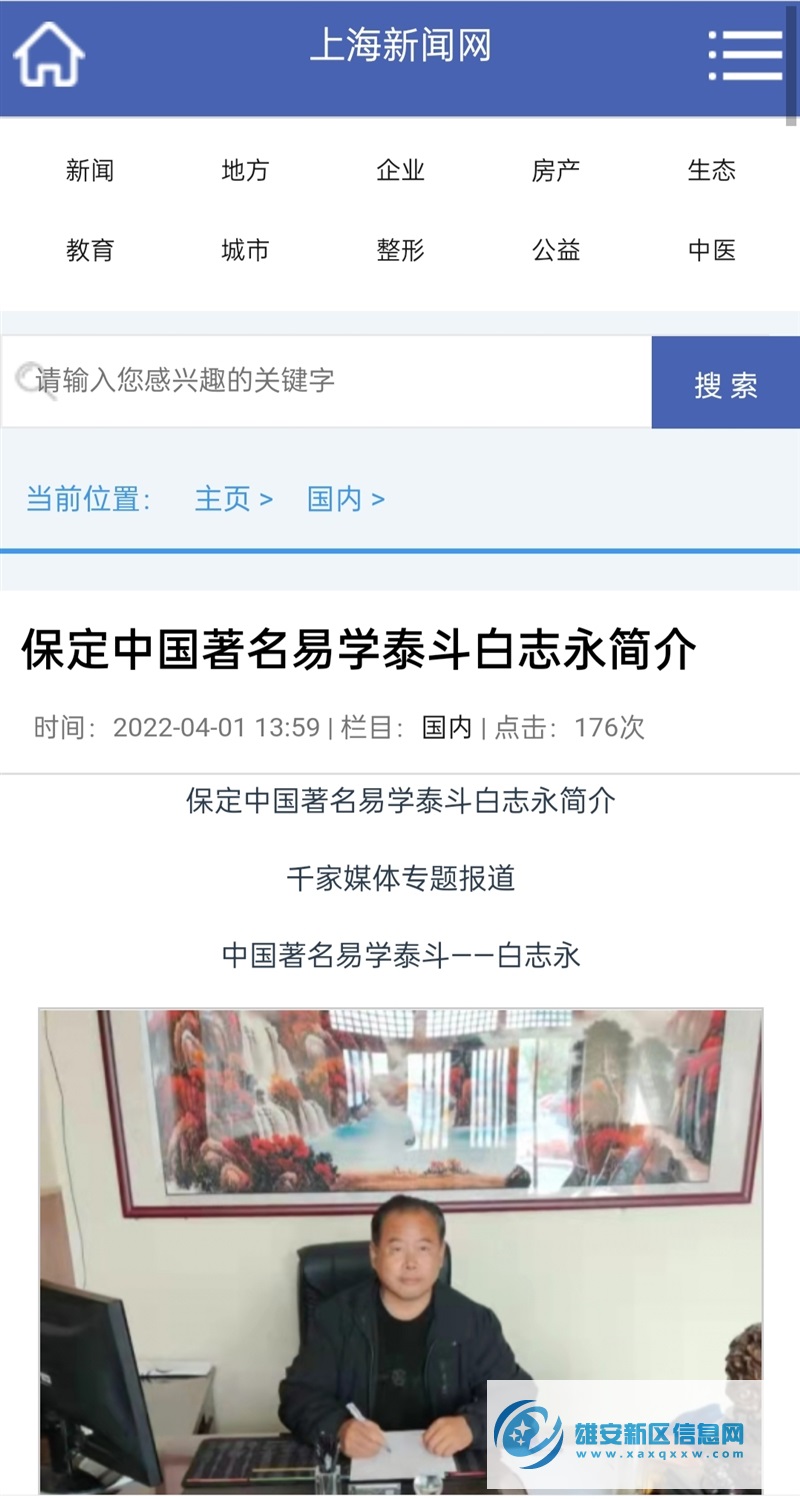The width and height of the screenshot is (800, 1499).
Task: Open the 公益 section
Action: pyautogui.click(x=556, y=250)
